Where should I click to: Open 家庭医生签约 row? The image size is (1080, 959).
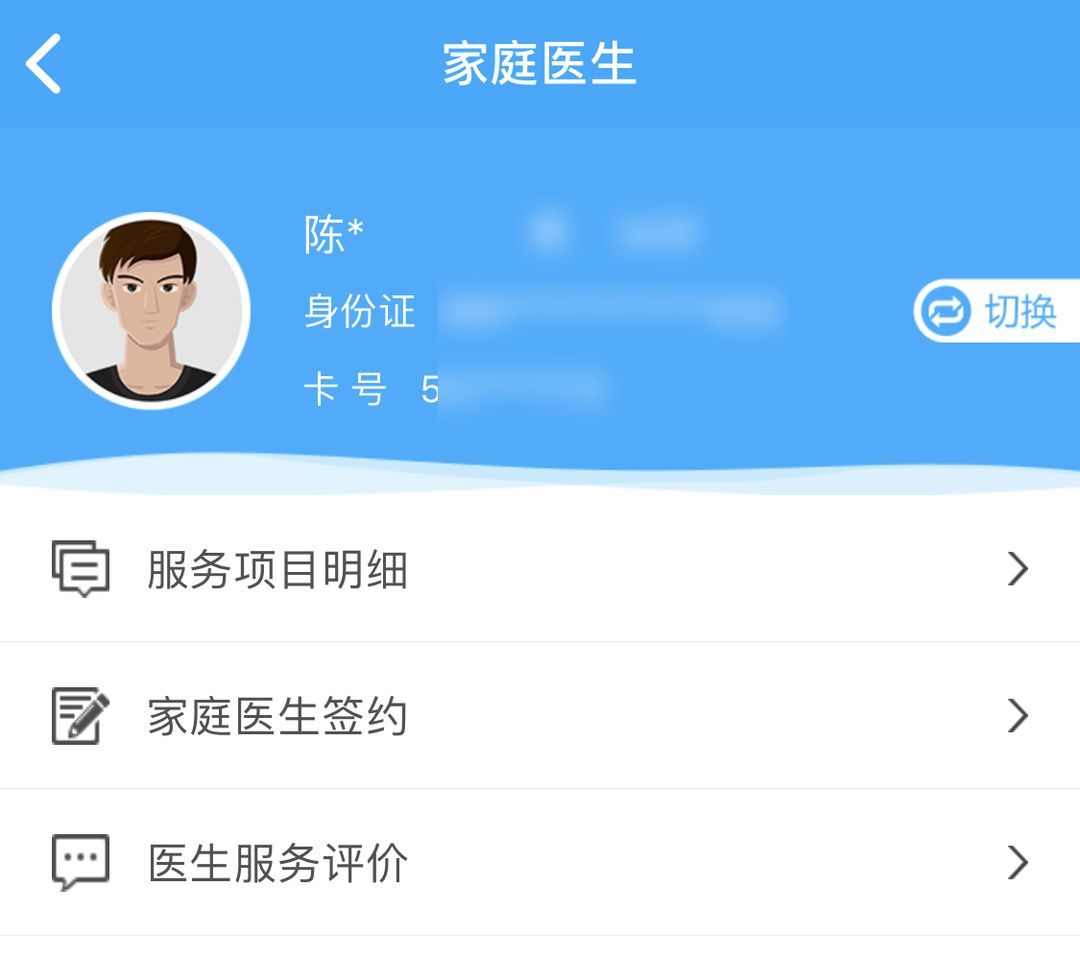540,716
